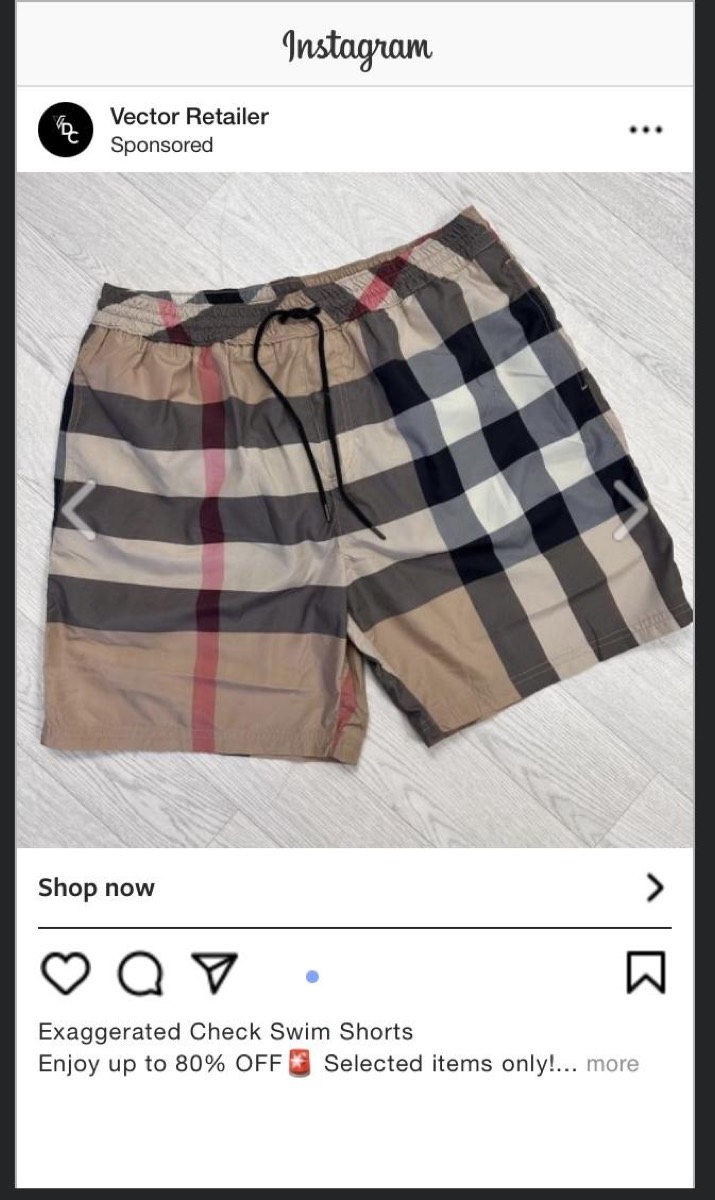Share the post via paper plane icon
The height and width of the screenshot is (1200, 715).
click(214, 972)
